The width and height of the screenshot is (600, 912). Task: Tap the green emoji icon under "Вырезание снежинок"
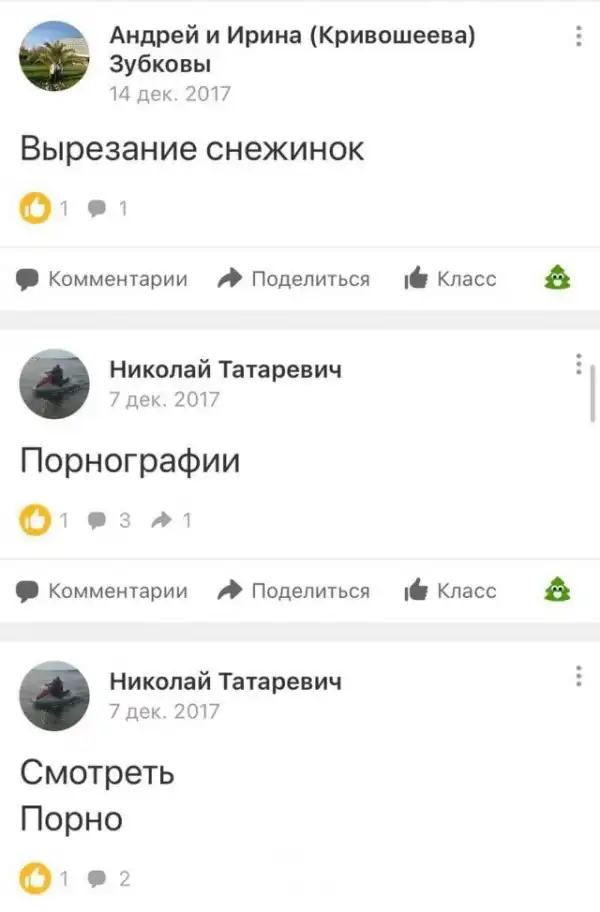[x=557, y=279]
